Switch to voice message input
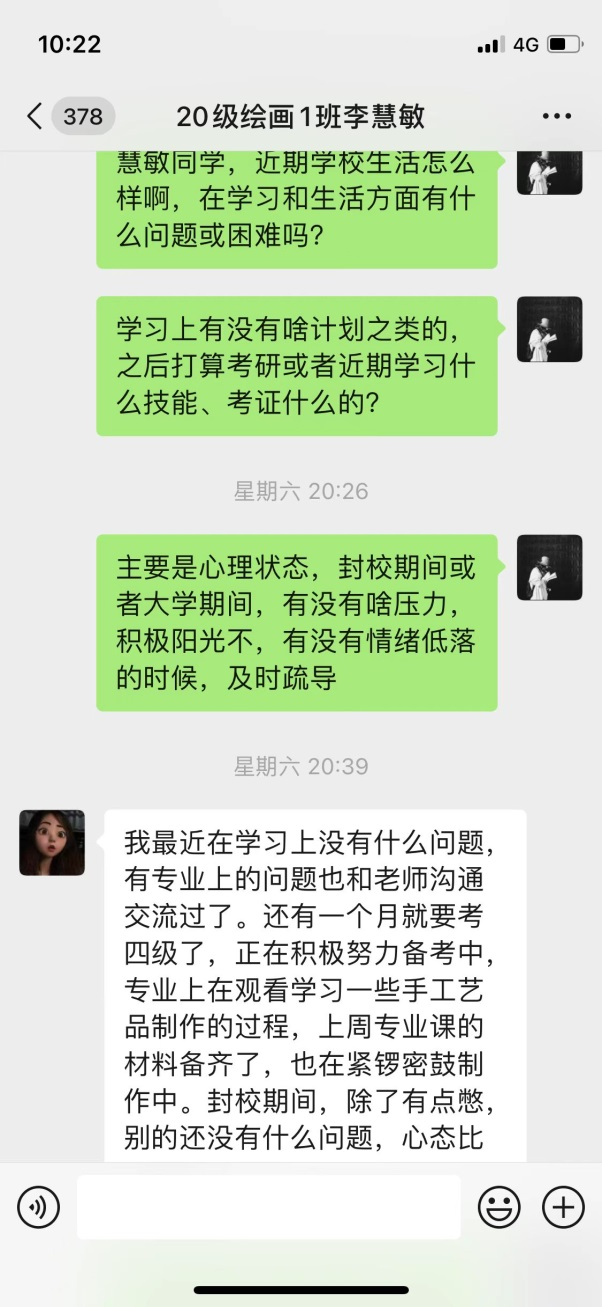This screenshot has height=1307, width=602. pyautogui.click(x=38, y=1208)
